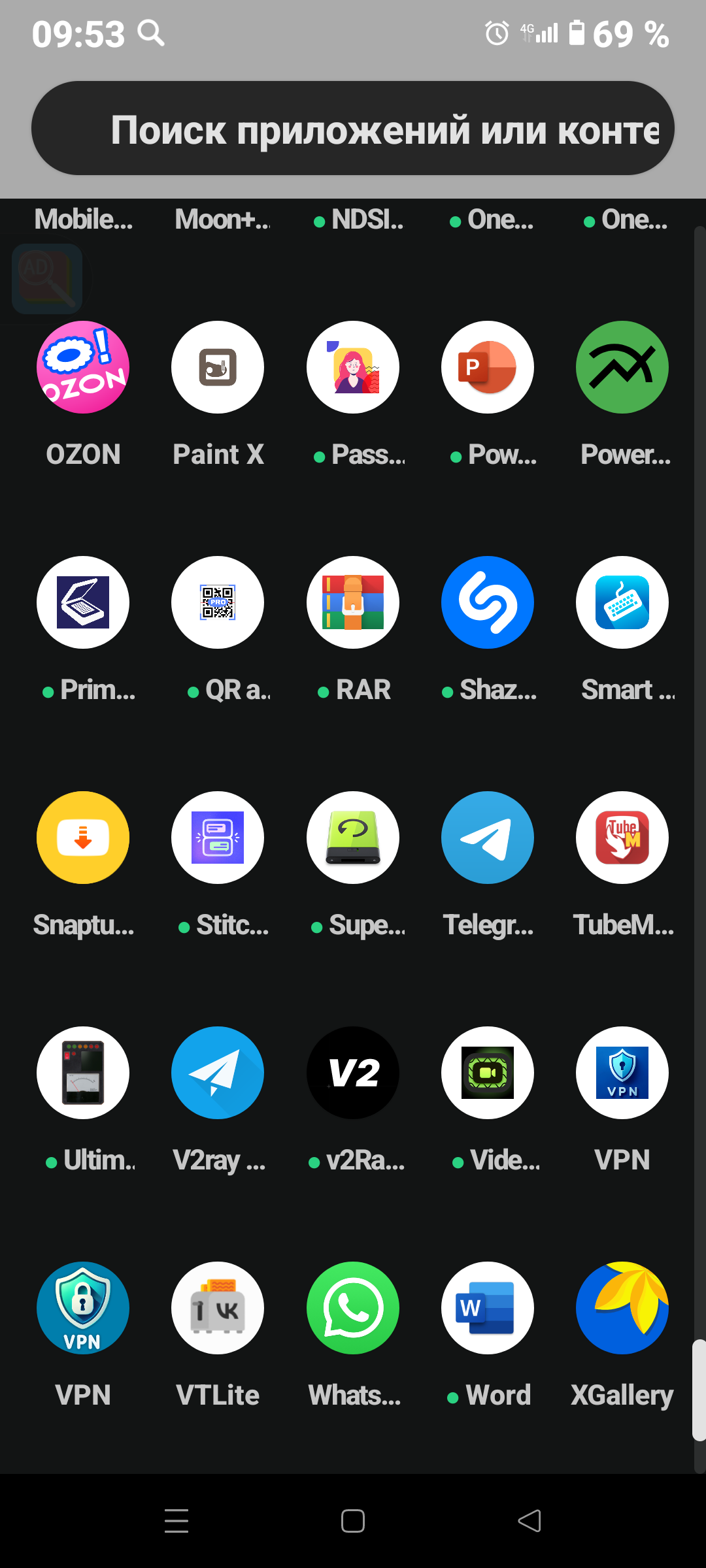The height and width of the screenshot is (1568, 706).
Task: Open the Ultimate meter app
Action: pyautogui.click(x=83, y=1073)
